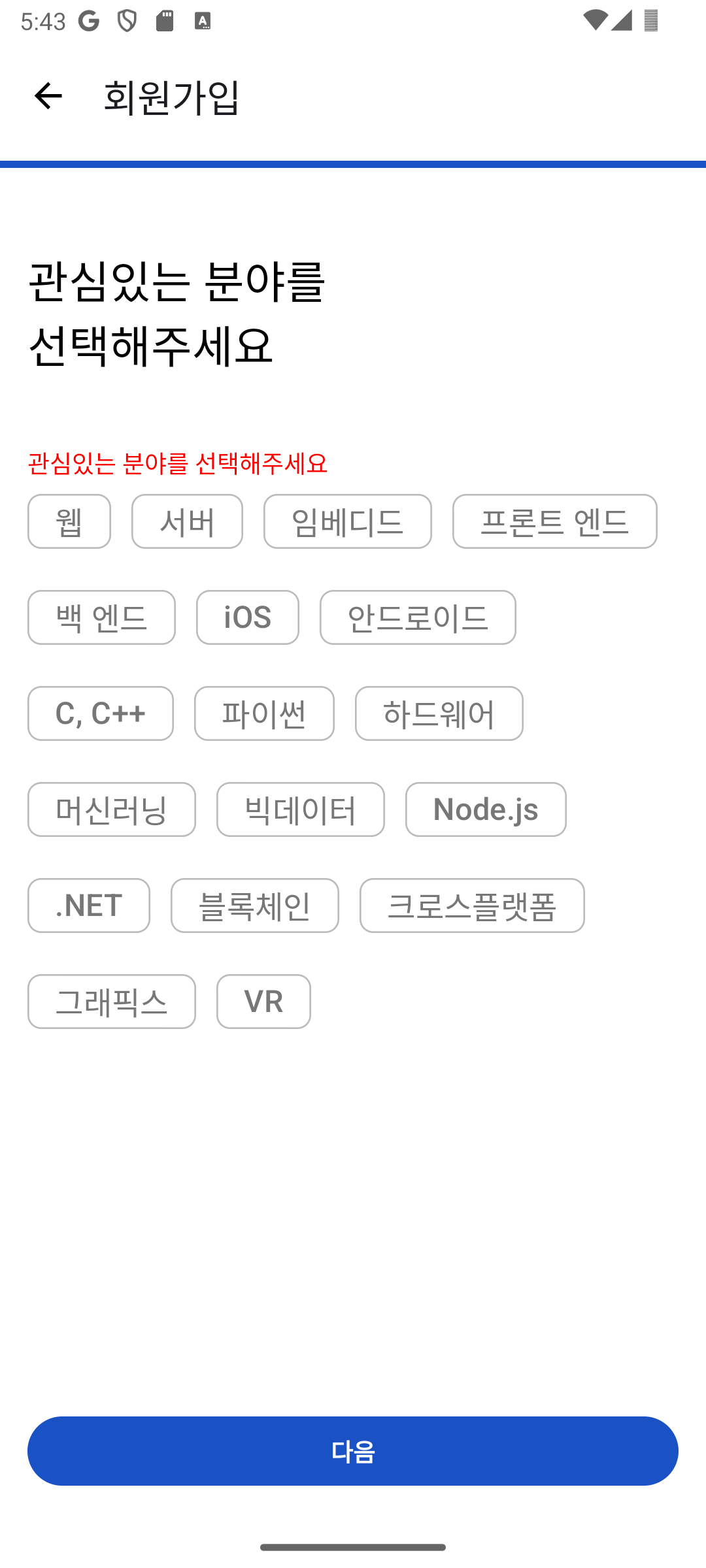
Task: Select the 웹 interest chip
Action: [x=69, y=521]
